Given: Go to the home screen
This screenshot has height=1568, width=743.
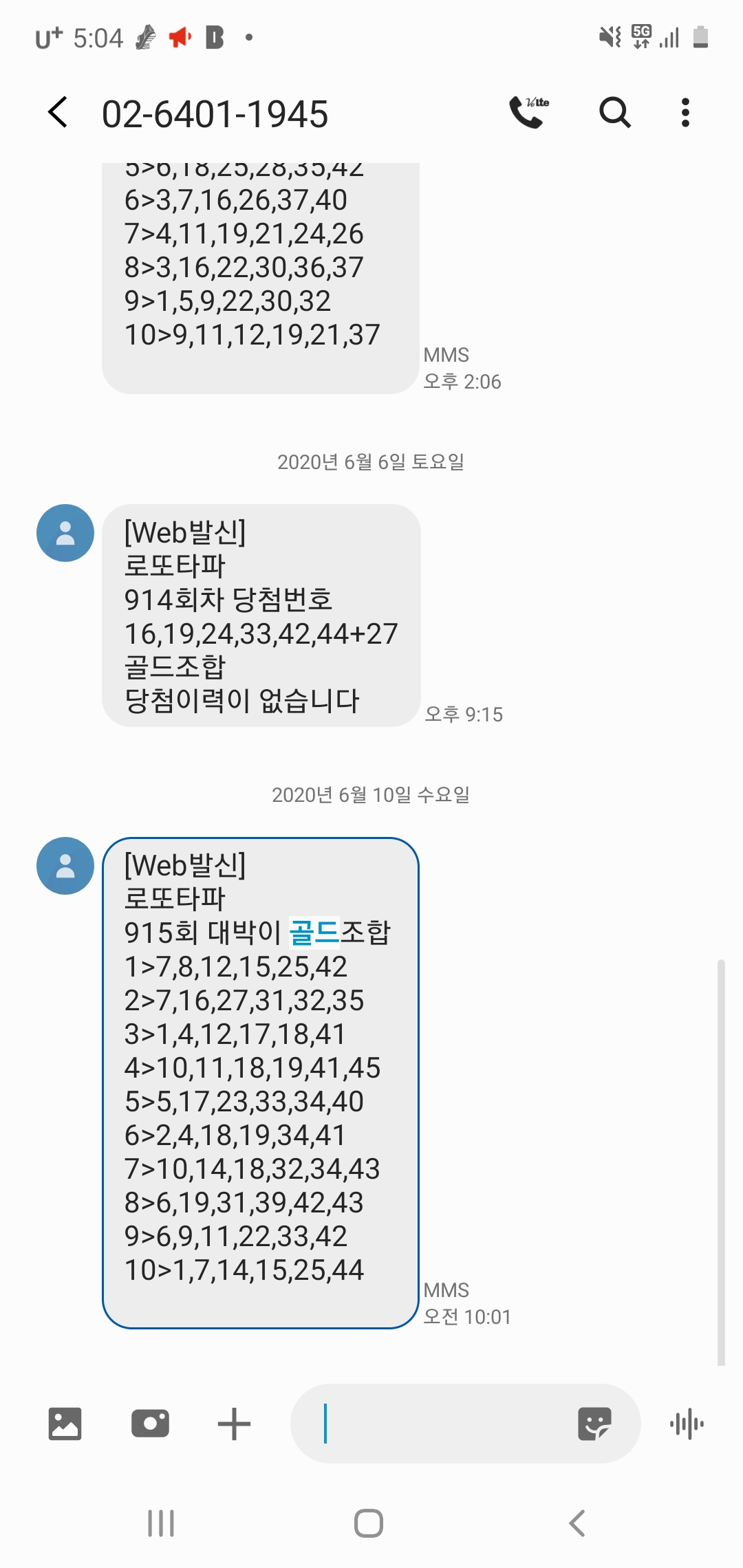Looking at the screenshot, I should (x=369, y=1523).
